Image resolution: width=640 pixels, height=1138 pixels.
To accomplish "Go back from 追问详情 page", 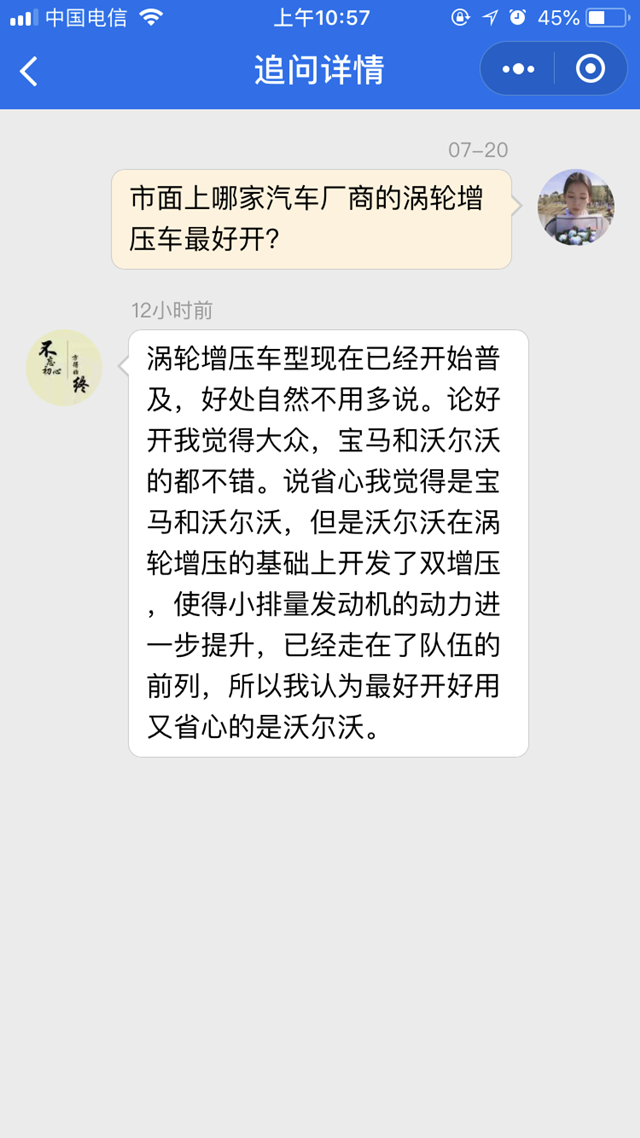I will pos(29,71).
